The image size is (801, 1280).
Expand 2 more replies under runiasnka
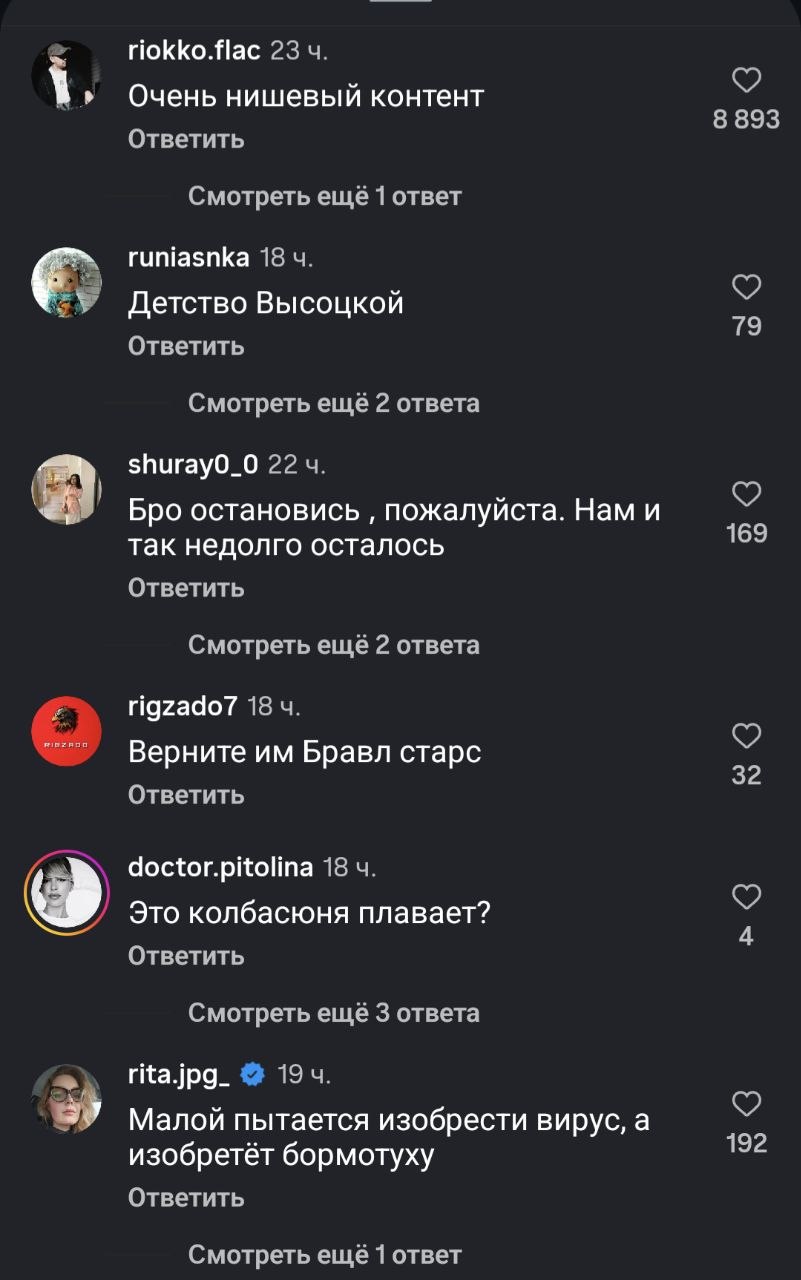(x=333, y=403)
